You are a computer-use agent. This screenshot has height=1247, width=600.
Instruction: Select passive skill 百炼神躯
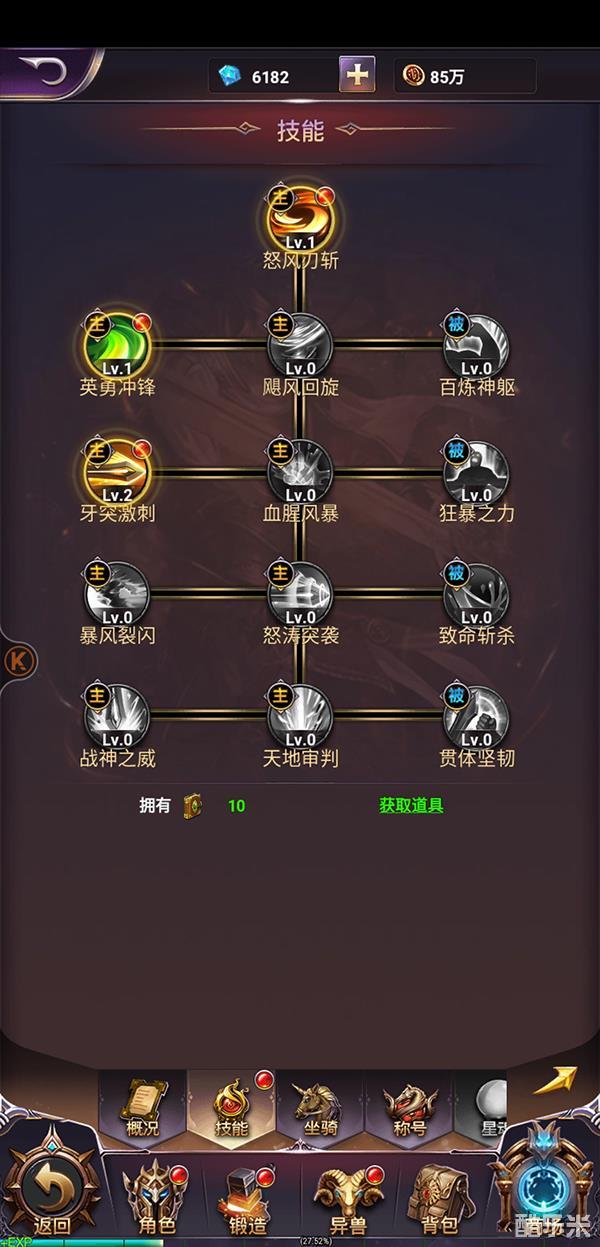477,346
